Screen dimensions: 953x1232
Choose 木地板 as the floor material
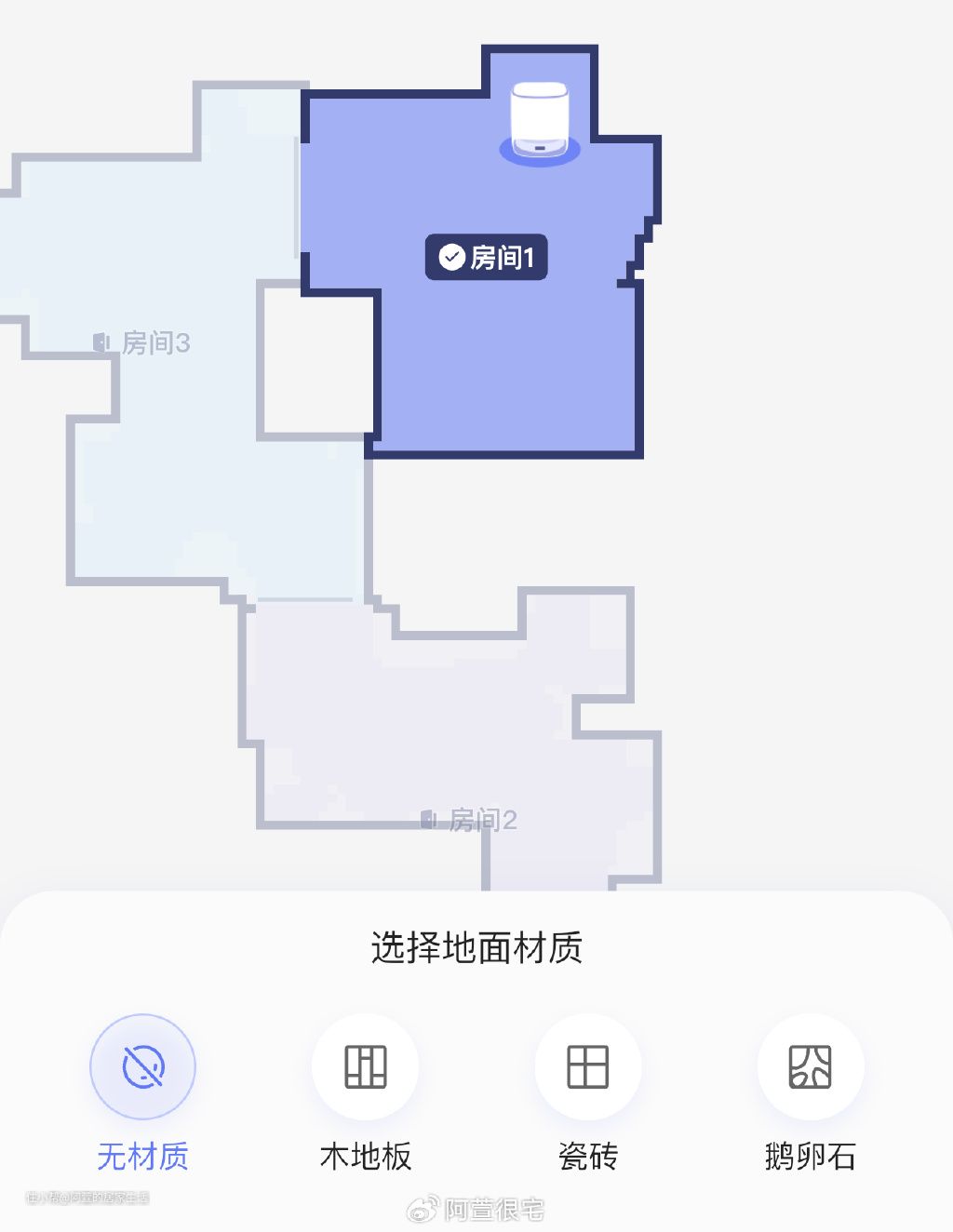(365, 1066)
